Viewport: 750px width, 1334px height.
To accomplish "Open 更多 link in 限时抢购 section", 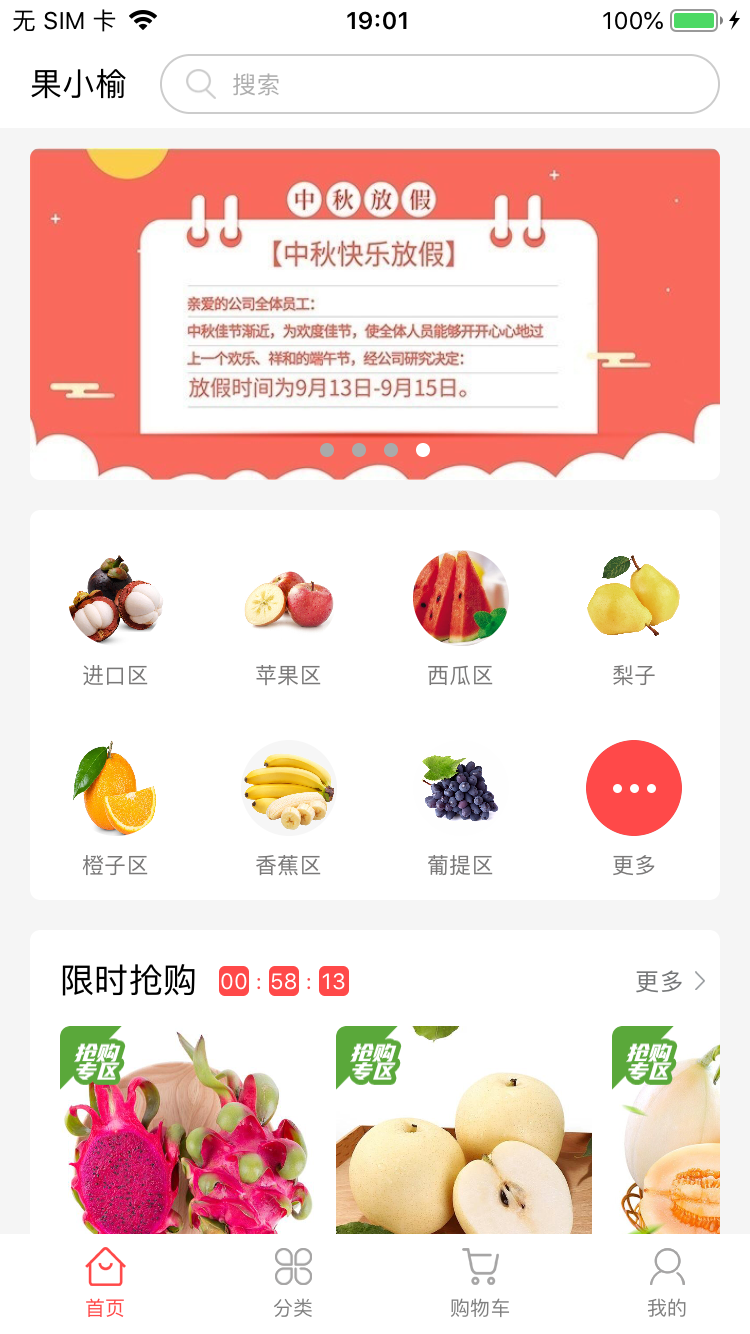I will 671,982.
